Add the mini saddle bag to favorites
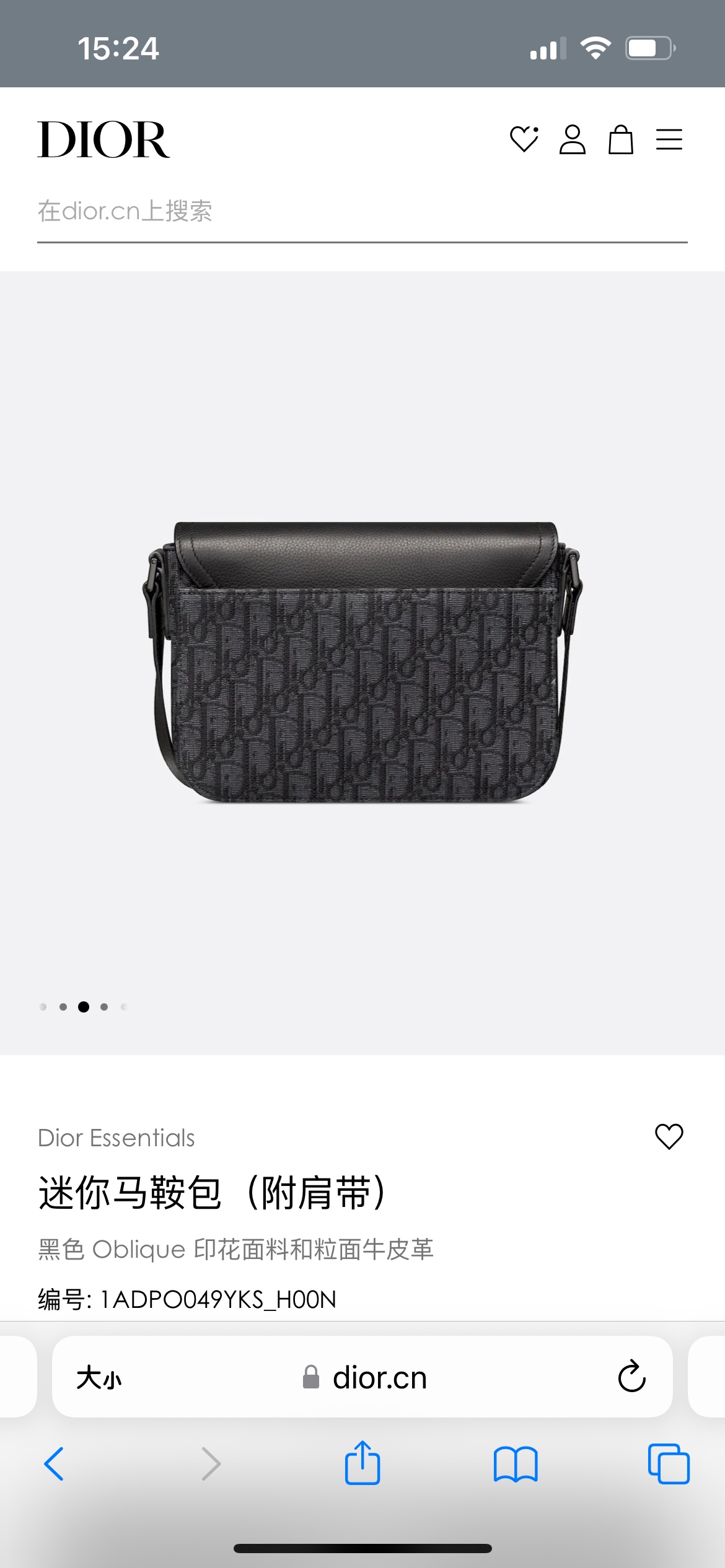 pos(669,1136)
